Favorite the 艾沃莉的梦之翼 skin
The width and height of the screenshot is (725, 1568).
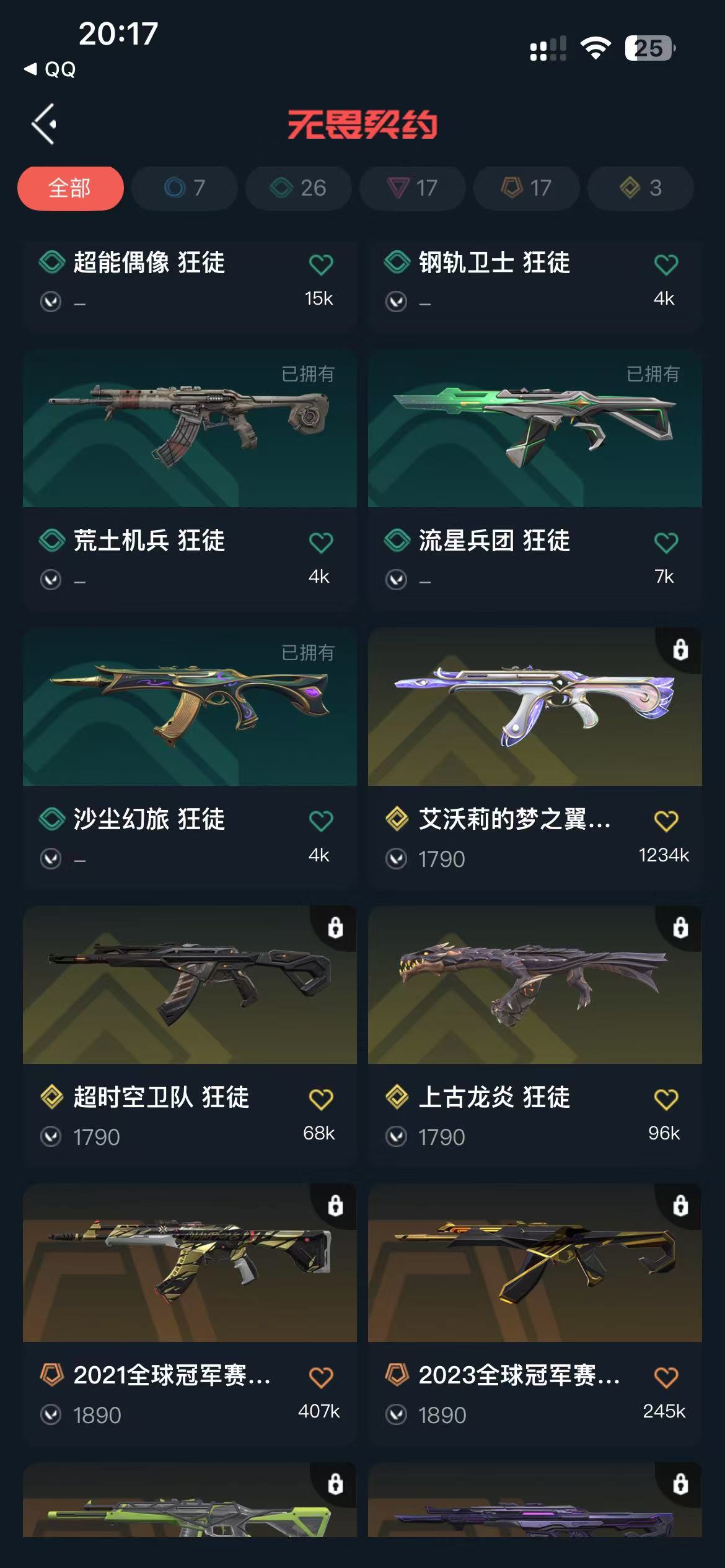point(666,821)
